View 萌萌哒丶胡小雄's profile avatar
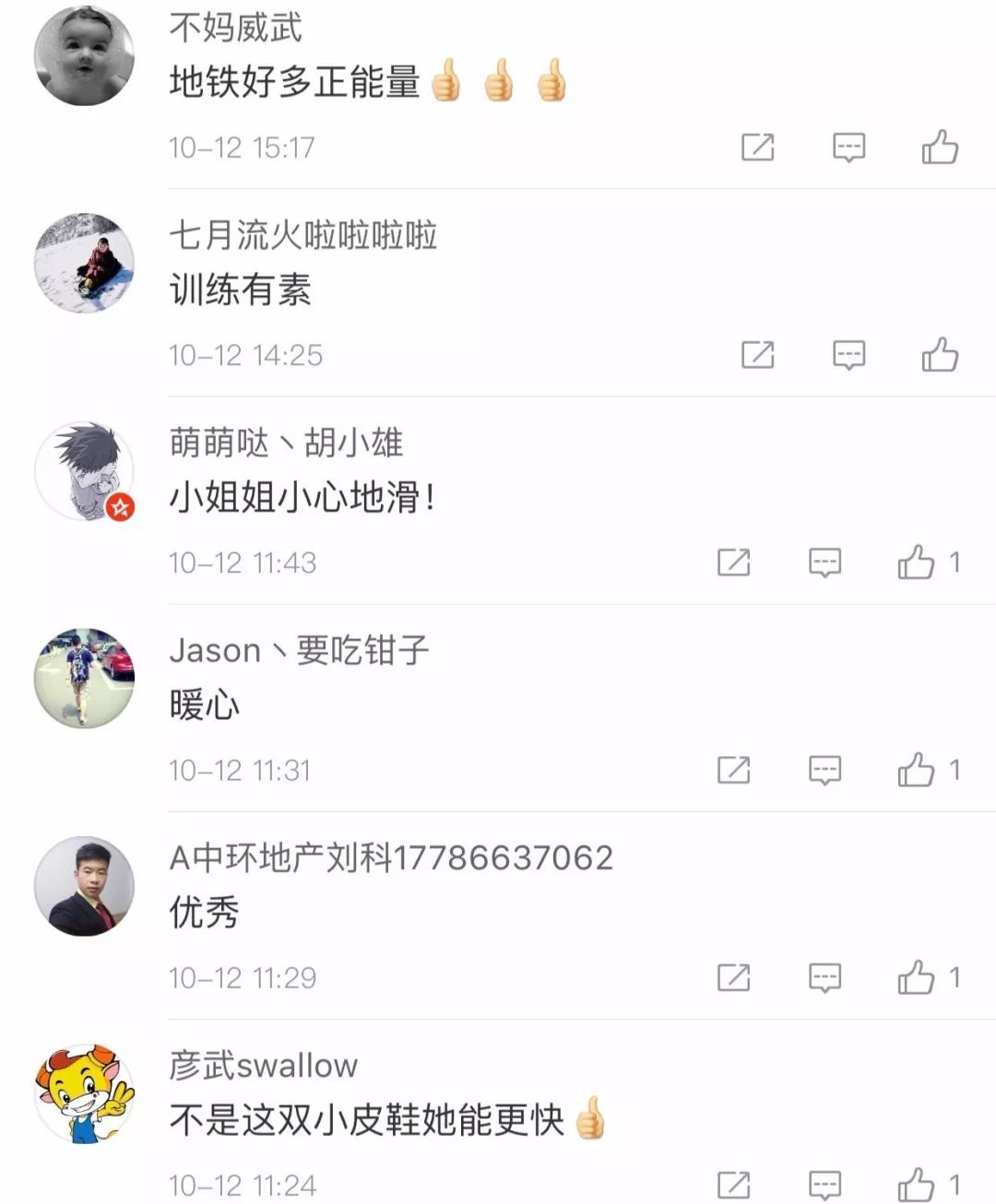Viewport: 996px width, 1204px height. click(x=84, y=471)
